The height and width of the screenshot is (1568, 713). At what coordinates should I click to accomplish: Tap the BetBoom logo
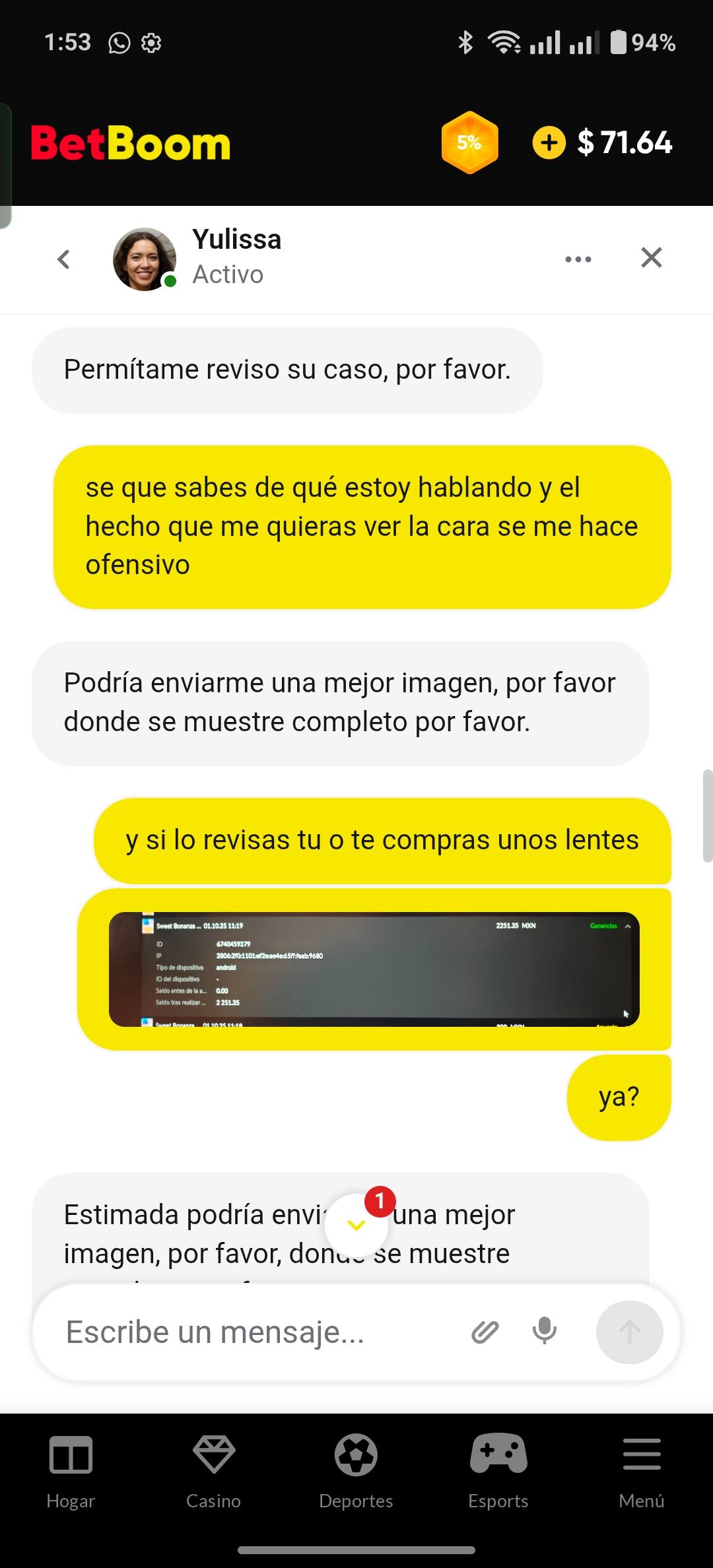[131, 143]
